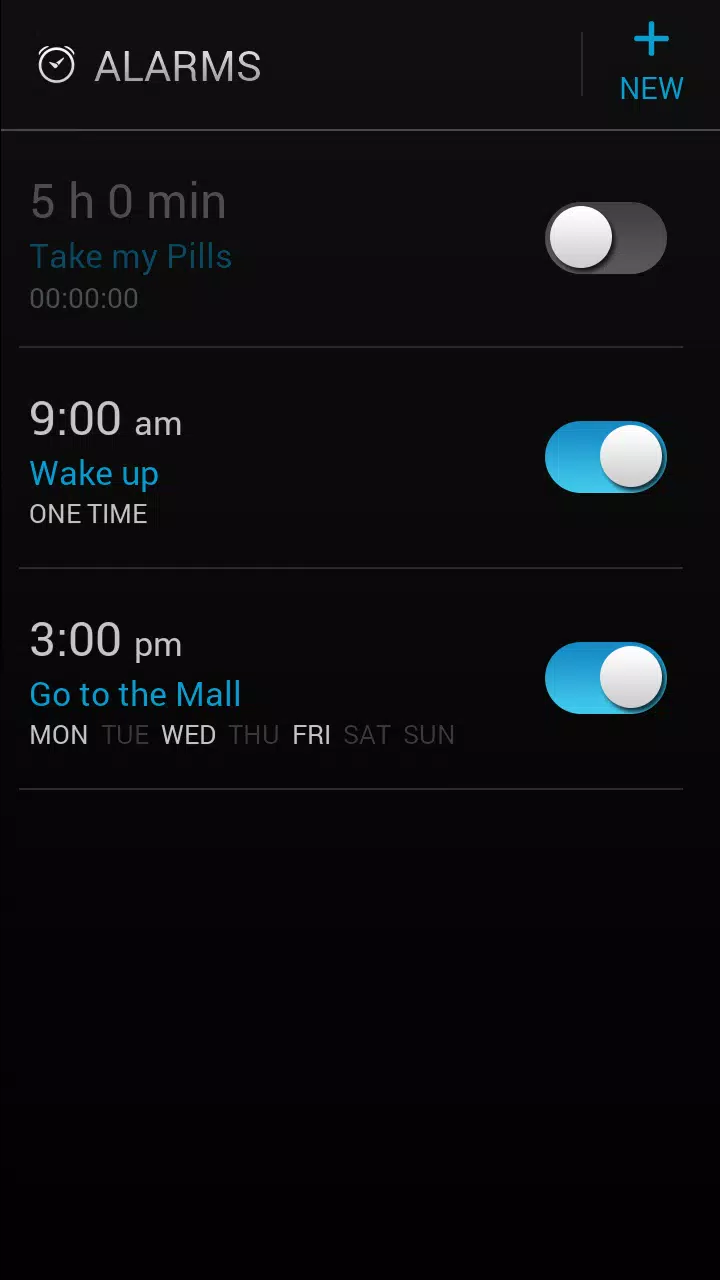Enable THU repeat for the Mall alarm
Screen dimensions: 720x1280
coord(254,735)
